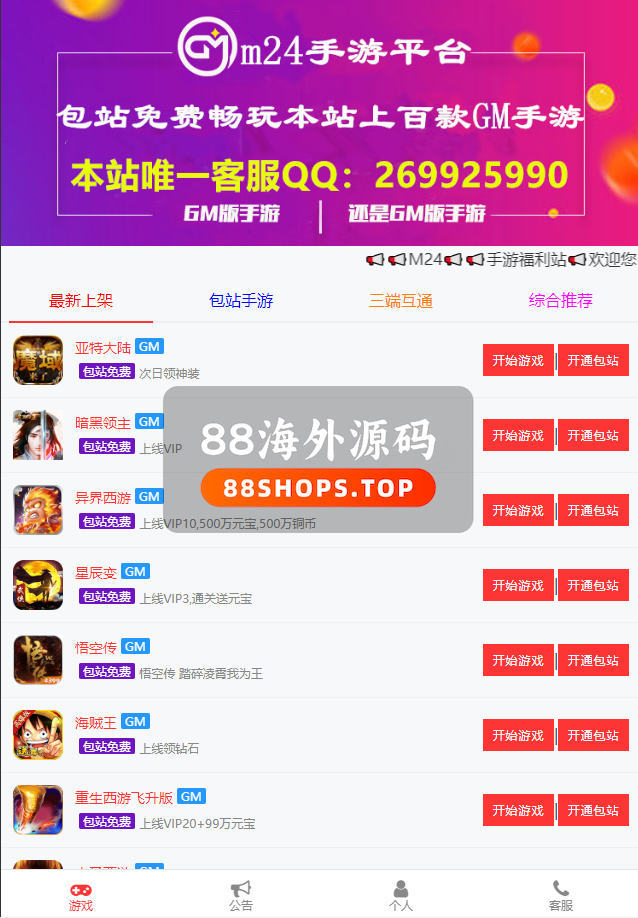Switch to the 个人 profile tab
Viewport: 638px width, 918px height.
click(x=401, y=896)
